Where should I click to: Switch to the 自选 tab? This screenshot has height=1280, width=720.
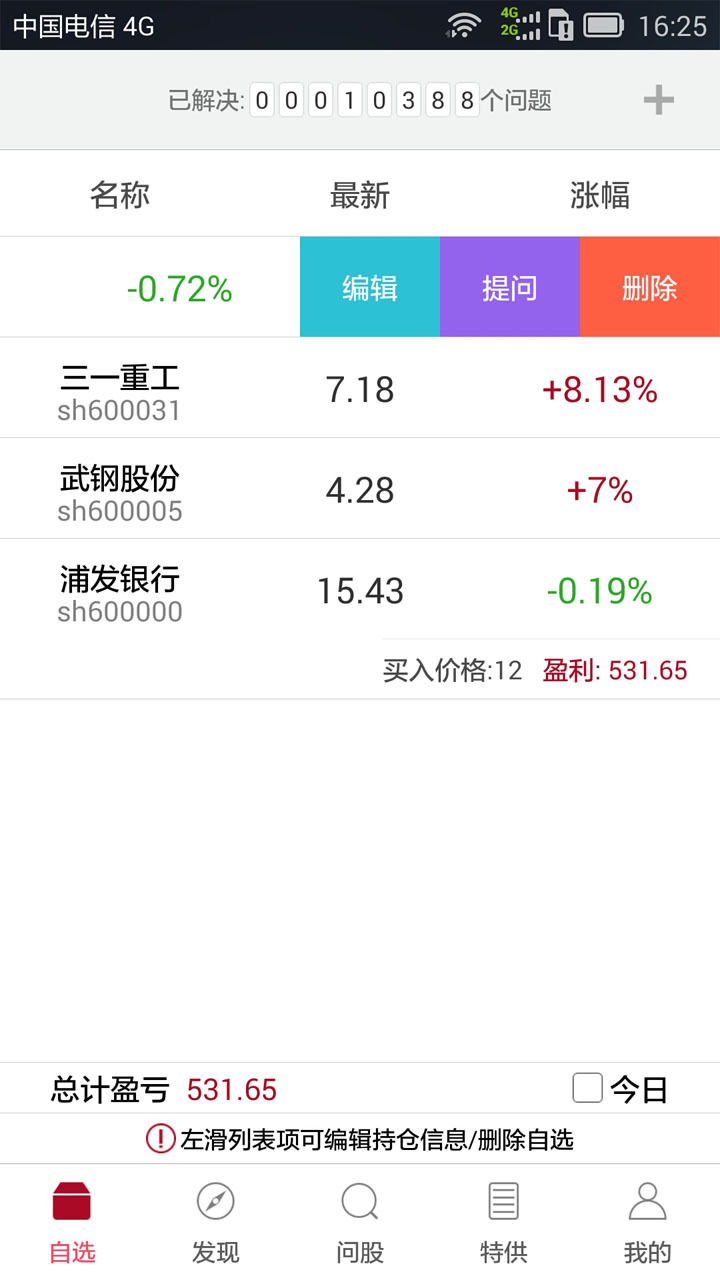tap(72, 1222)
